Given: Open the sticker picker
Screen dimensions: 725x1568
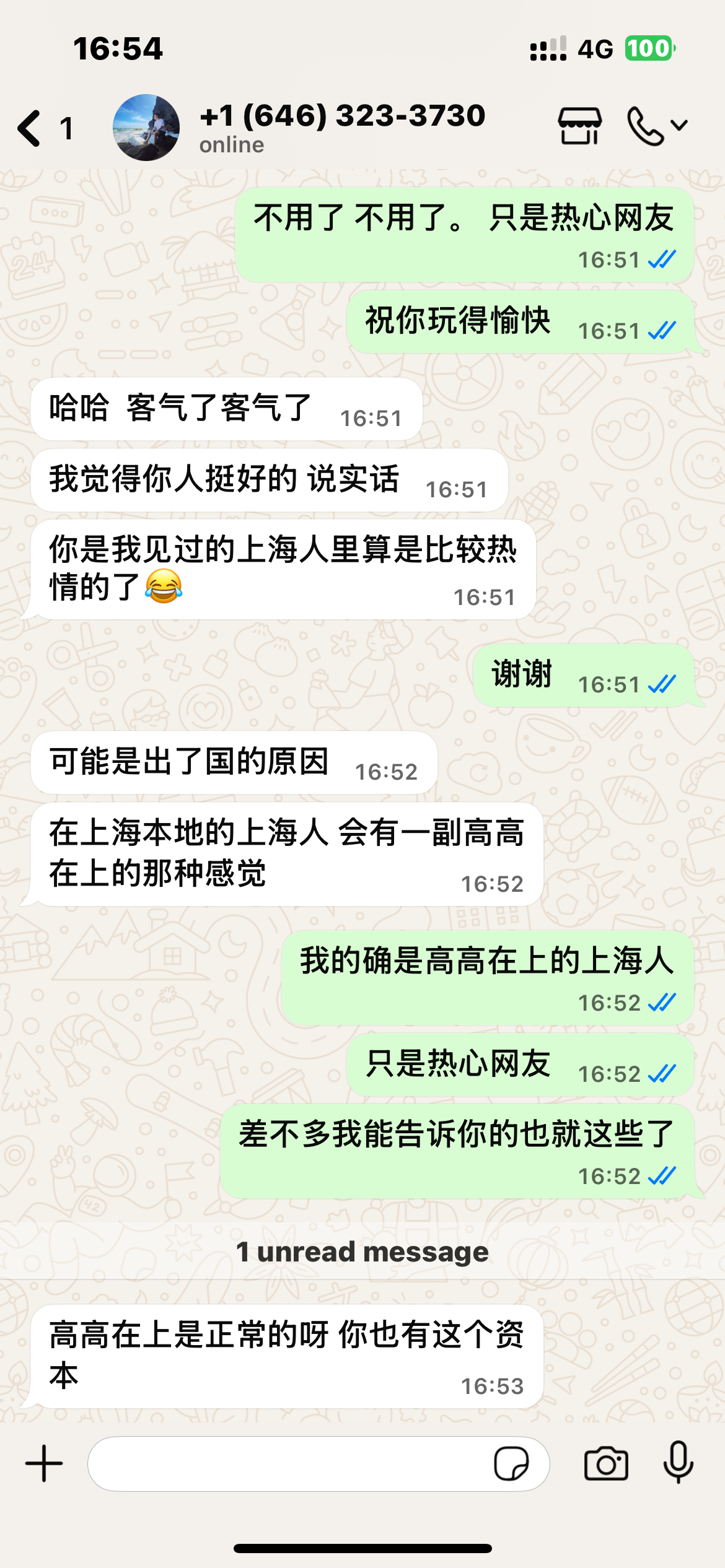Looking at the screenshot, I should pyautogui.click(x=511, y=1464).
